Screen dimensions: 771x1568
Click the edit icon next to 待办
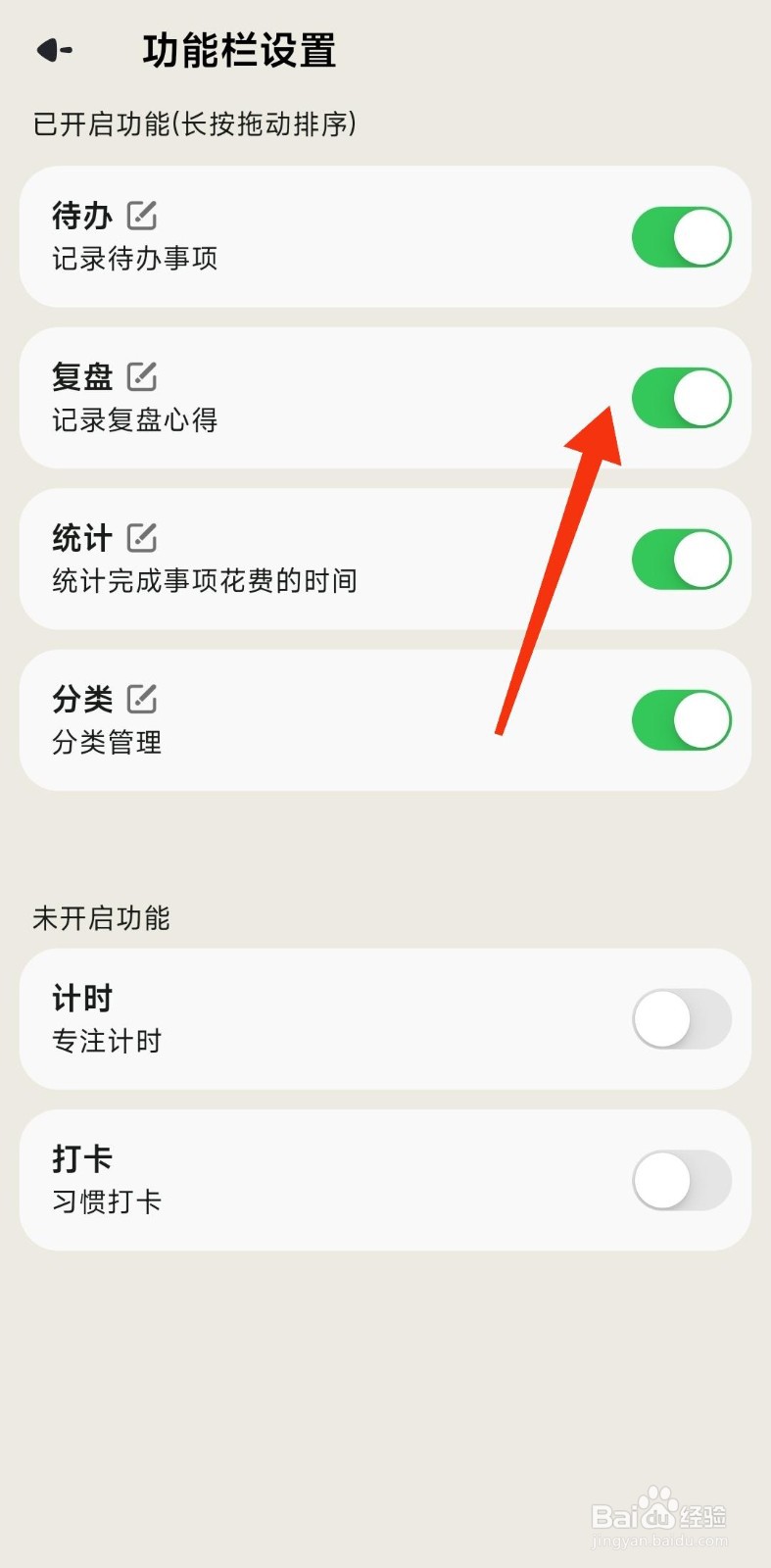[141, 214]
